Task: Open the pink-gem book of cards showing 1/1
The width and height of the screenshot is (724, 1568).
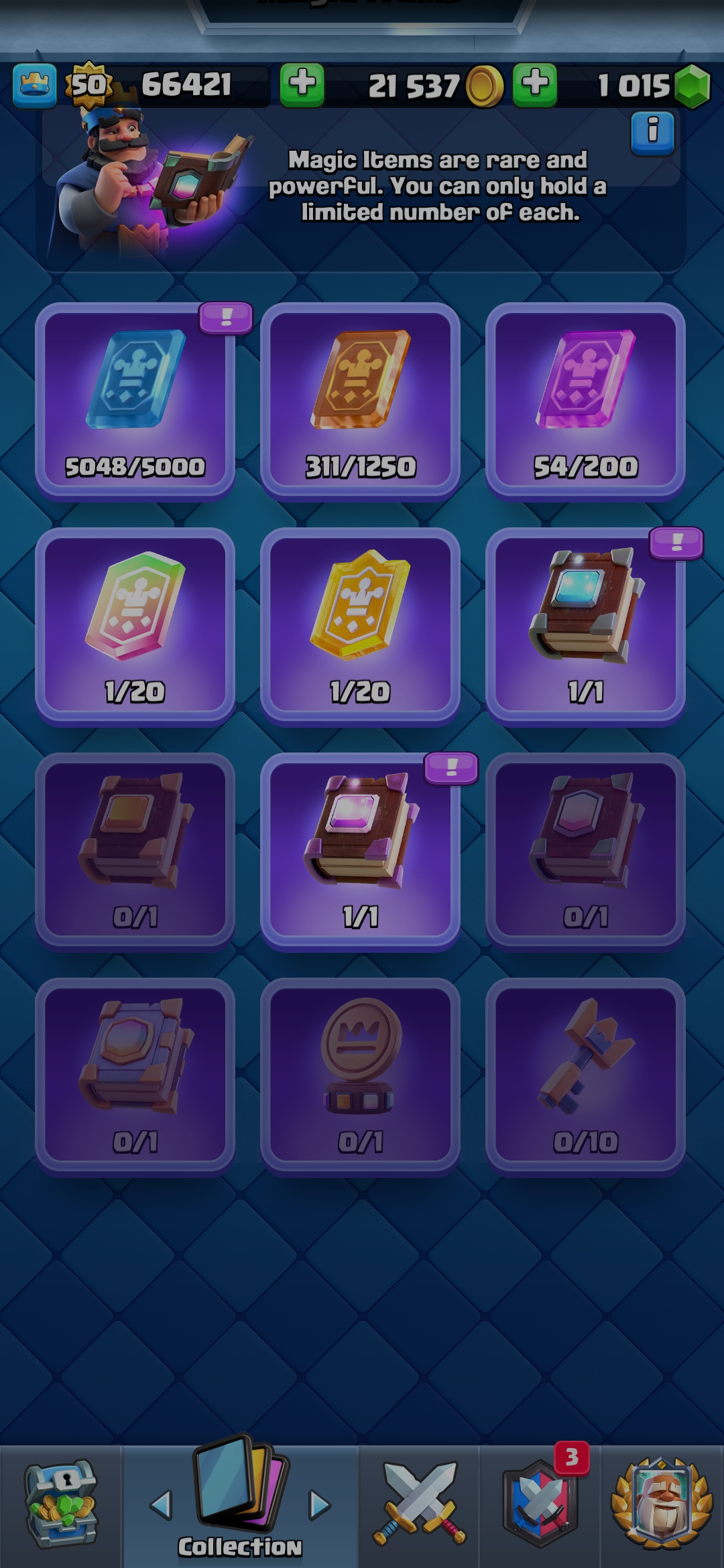Action: click(x=360, y=850)
